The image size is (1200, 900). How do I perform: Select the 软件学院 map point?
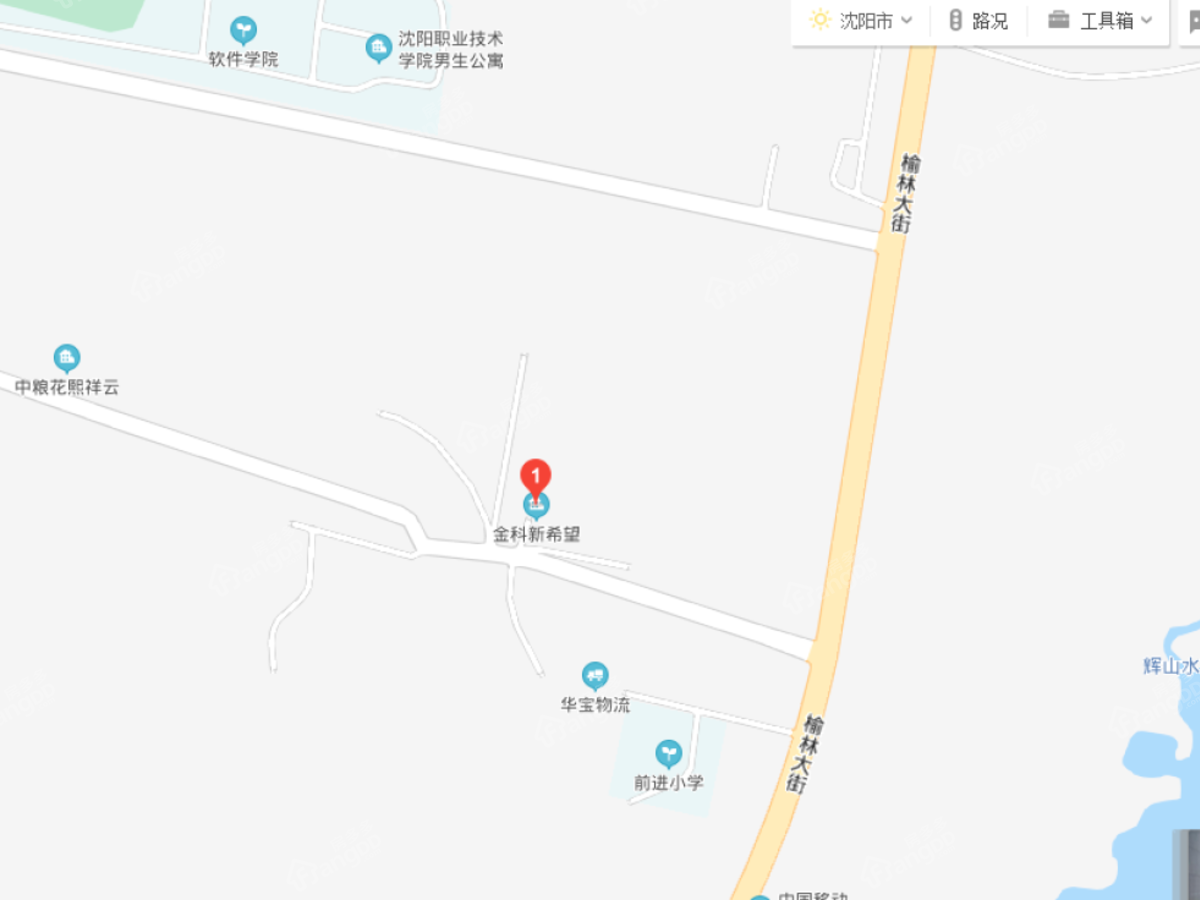click(x=243, y=30)
